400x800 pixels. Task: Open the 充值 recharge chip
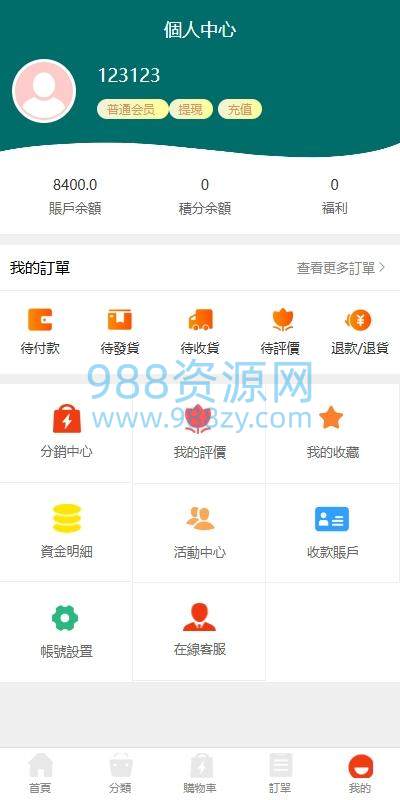pos(240,109)
